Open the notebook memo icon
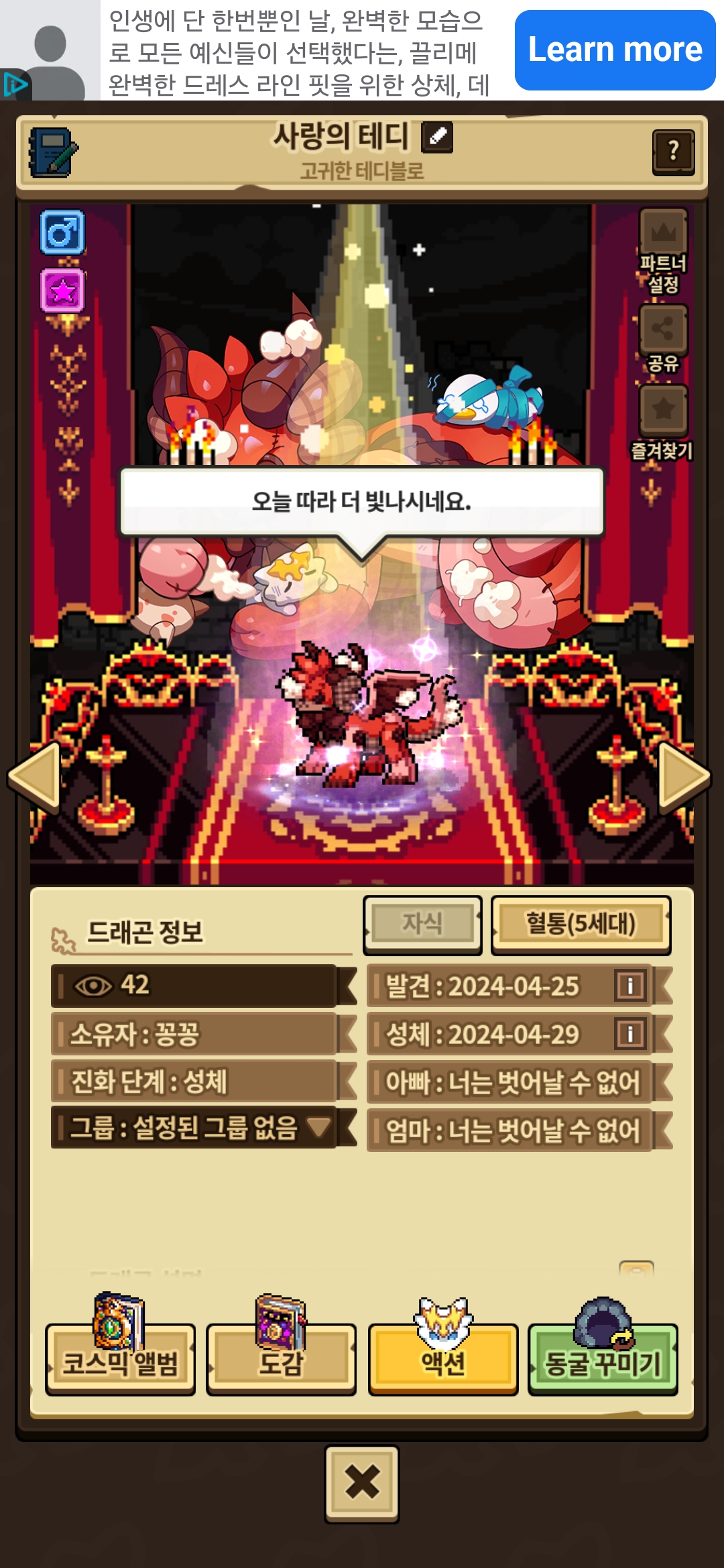Screen dimensions: 724x1568 coord(52,153)
